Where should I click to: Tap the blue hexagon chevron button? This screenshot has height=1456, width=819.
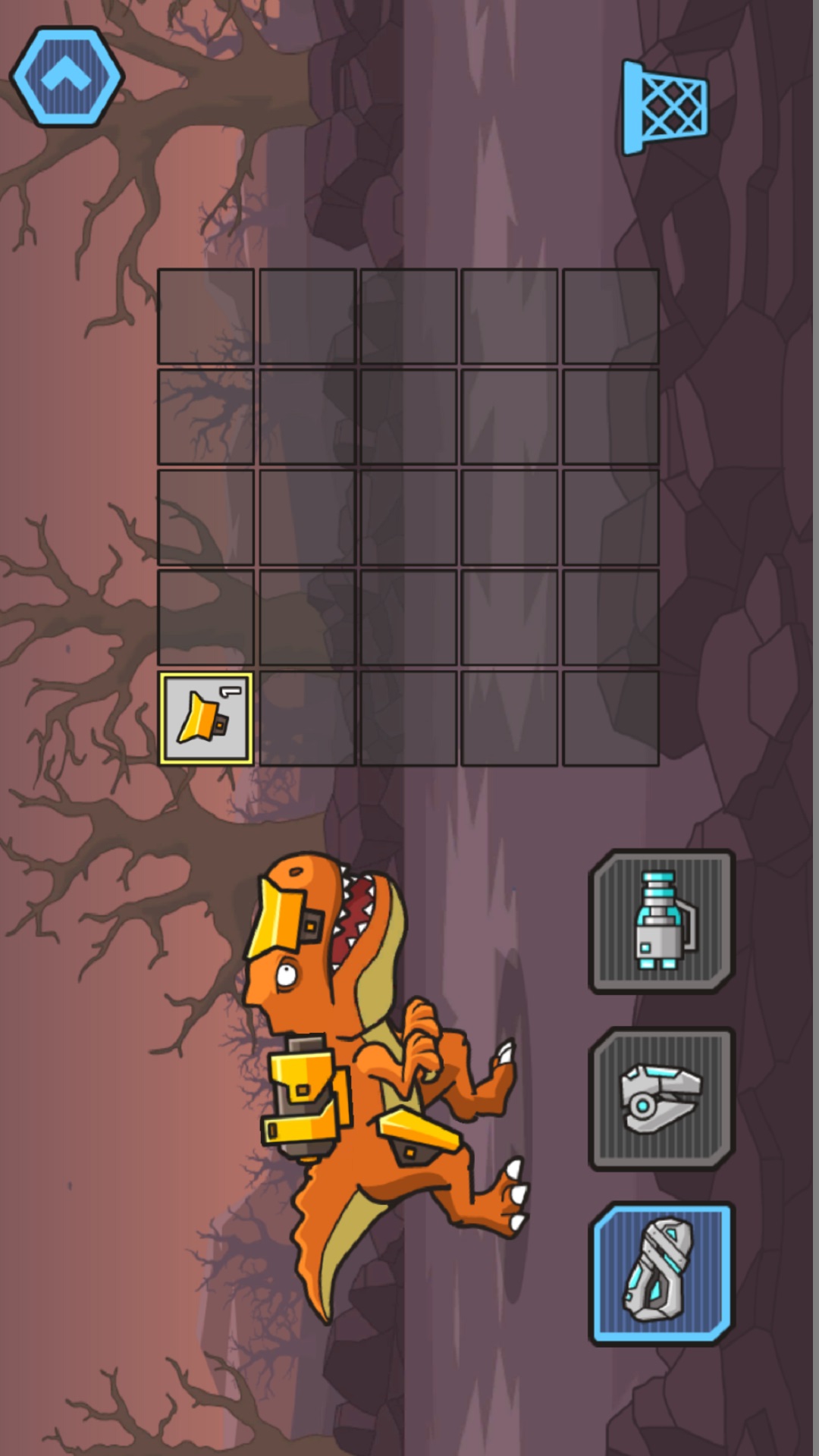point(66,77)
